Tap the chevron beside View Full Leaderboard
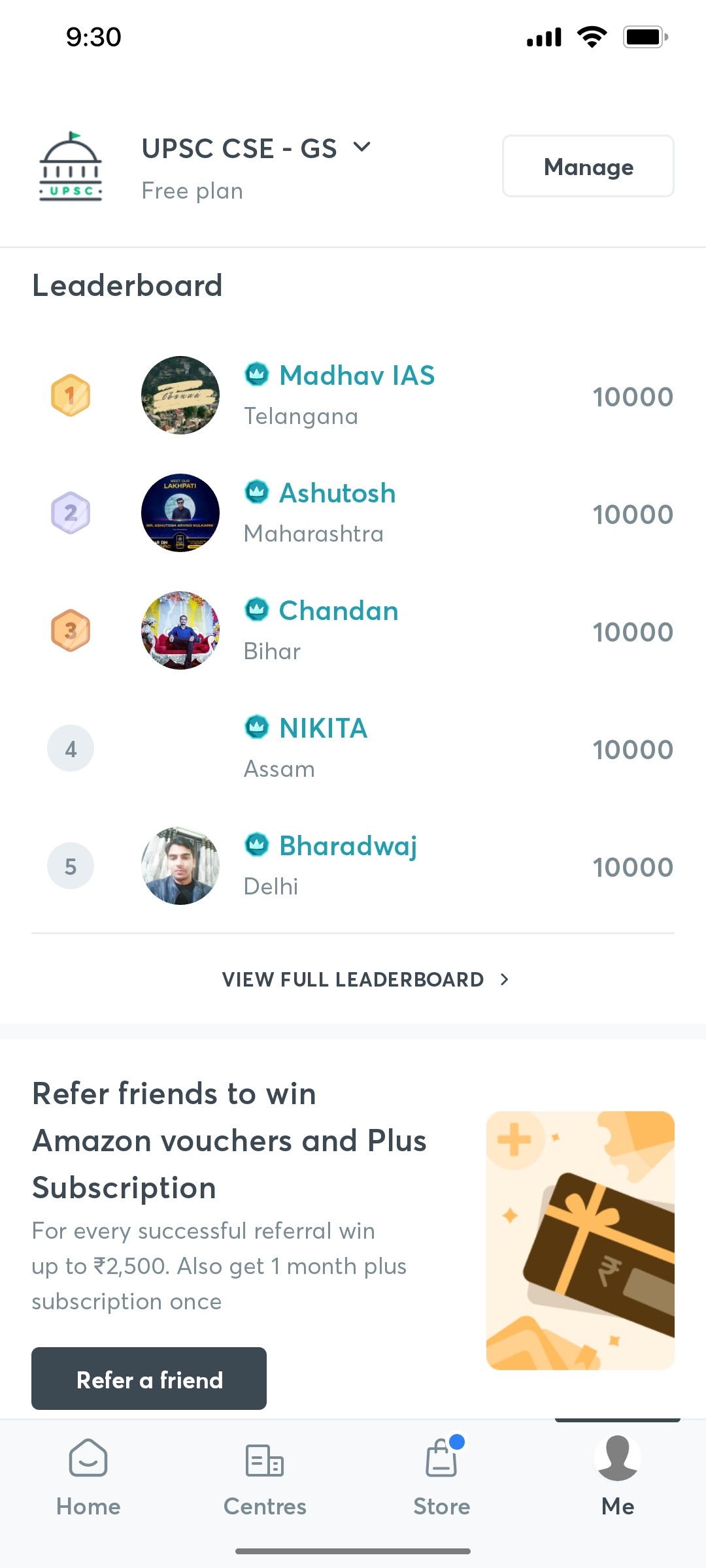 (x=505, y=979)
